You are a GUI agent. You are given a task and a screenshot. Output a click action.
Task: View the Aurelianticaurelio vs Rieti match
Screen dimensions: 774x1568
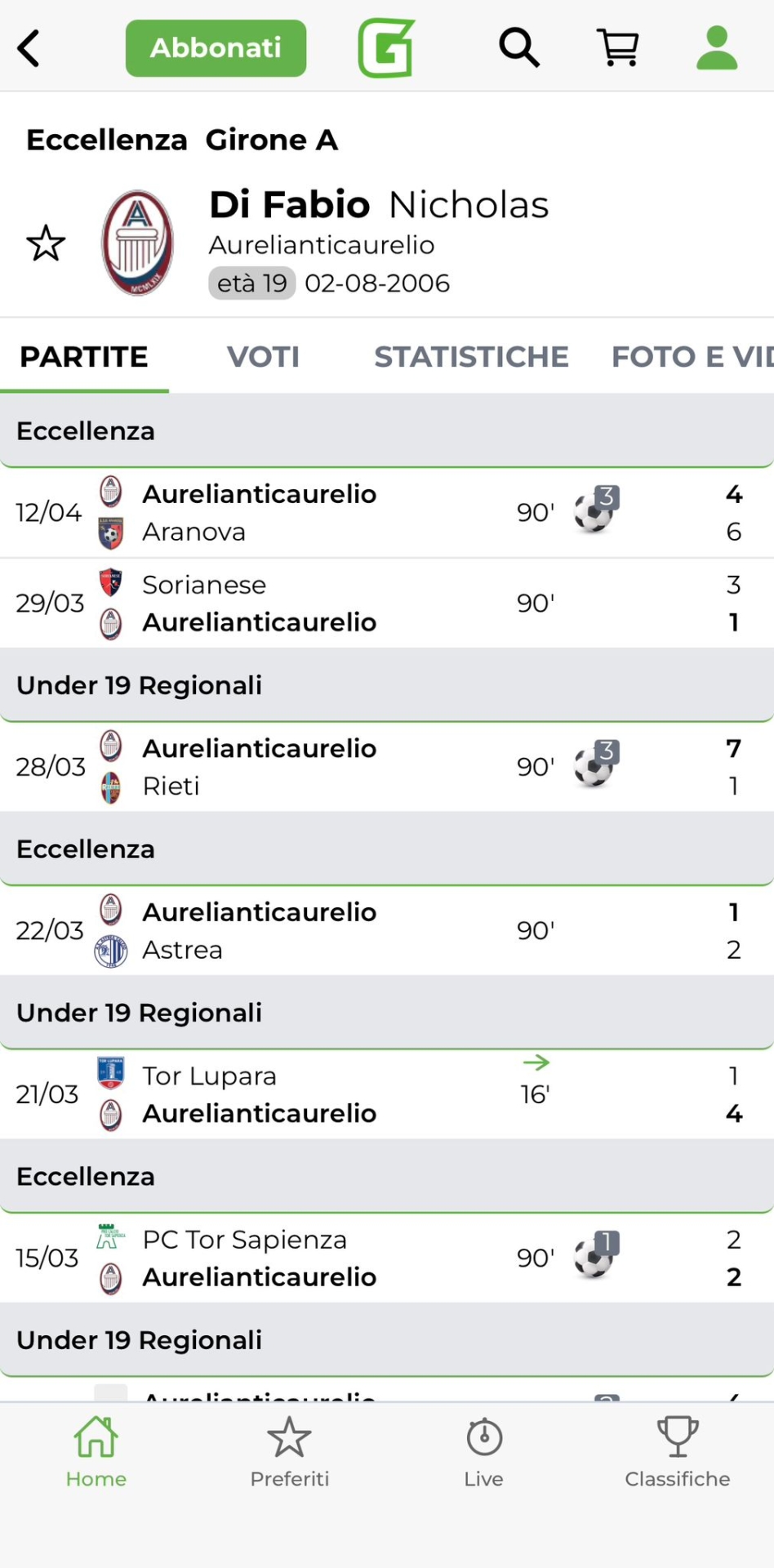pyautogui.click(x=327, y=767)
